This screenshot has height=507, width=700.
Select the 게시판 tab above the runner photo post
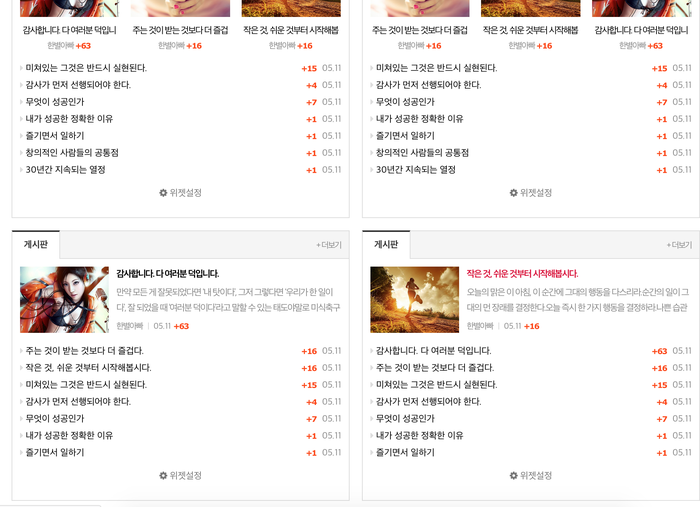pos(386,244)
